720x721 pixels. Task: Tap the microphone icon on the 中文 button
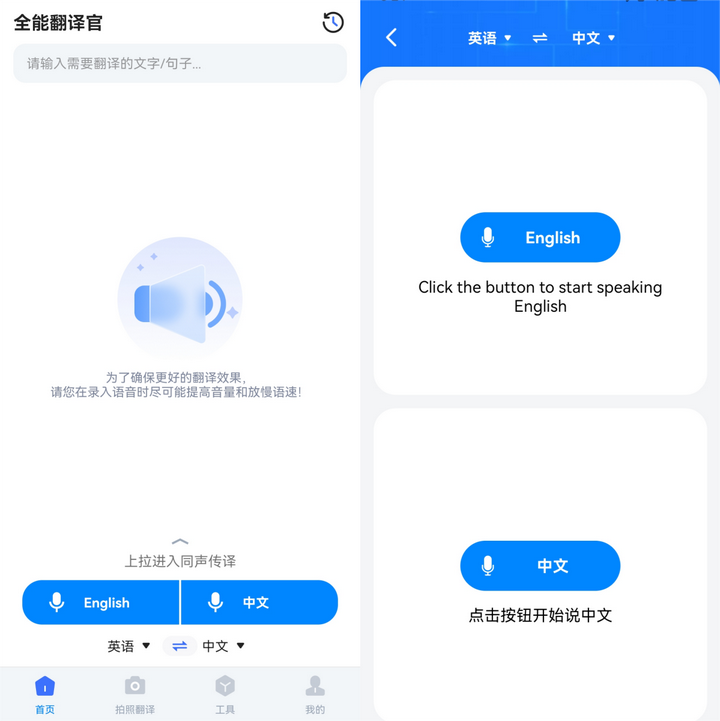[214, 602]
